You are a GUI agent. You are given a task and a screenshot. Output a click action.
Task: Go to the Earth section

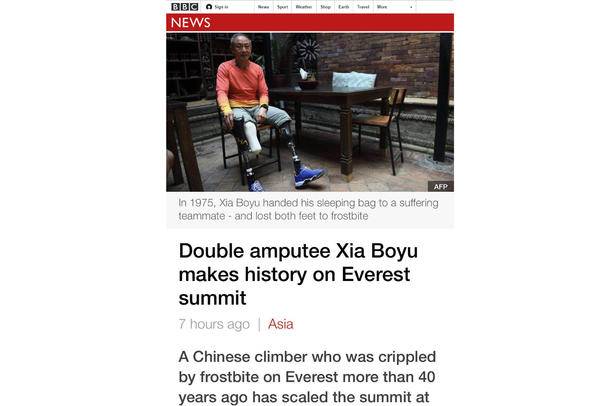click(x=344, y=7)
